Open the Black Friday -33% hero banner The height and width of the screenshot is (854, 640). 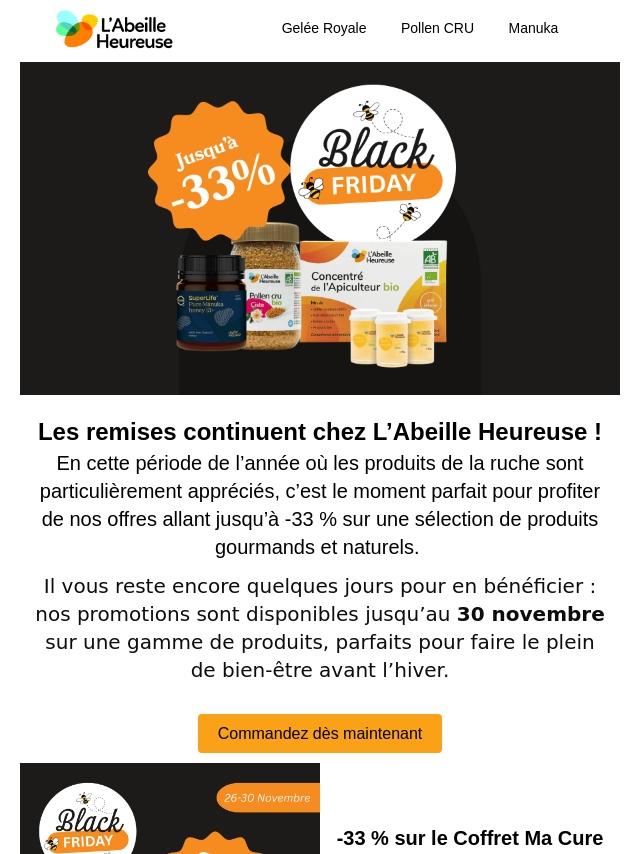(x=320, y=228)
